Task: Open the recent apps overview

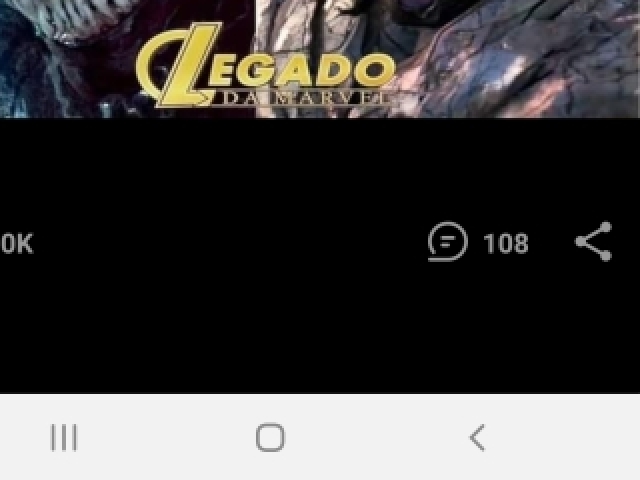Action: point(64,437)
